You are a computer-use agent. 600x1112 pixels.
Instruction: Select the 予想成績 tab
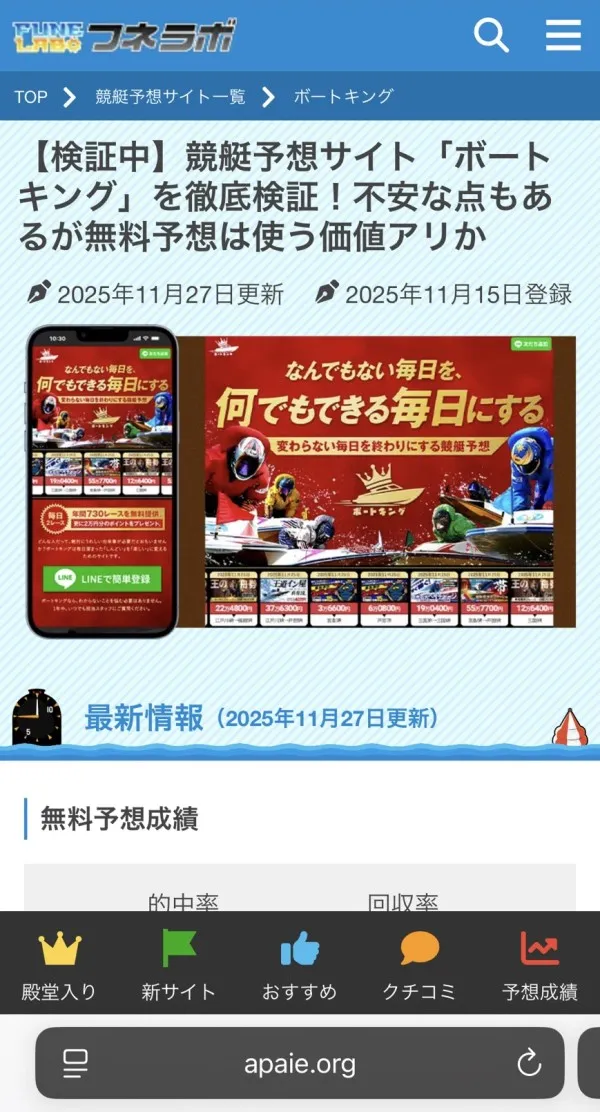[540, 965]
